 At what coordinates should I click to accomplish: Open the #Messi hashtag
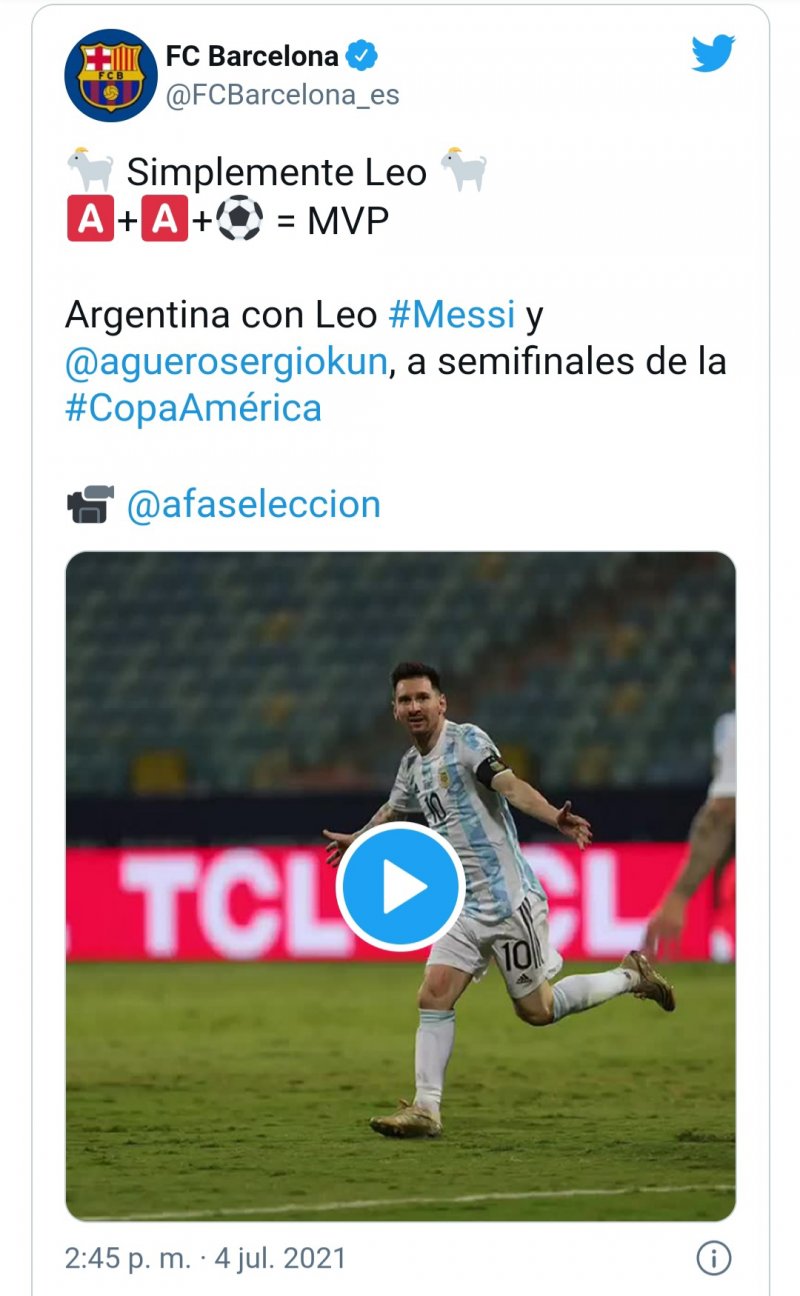452,314
